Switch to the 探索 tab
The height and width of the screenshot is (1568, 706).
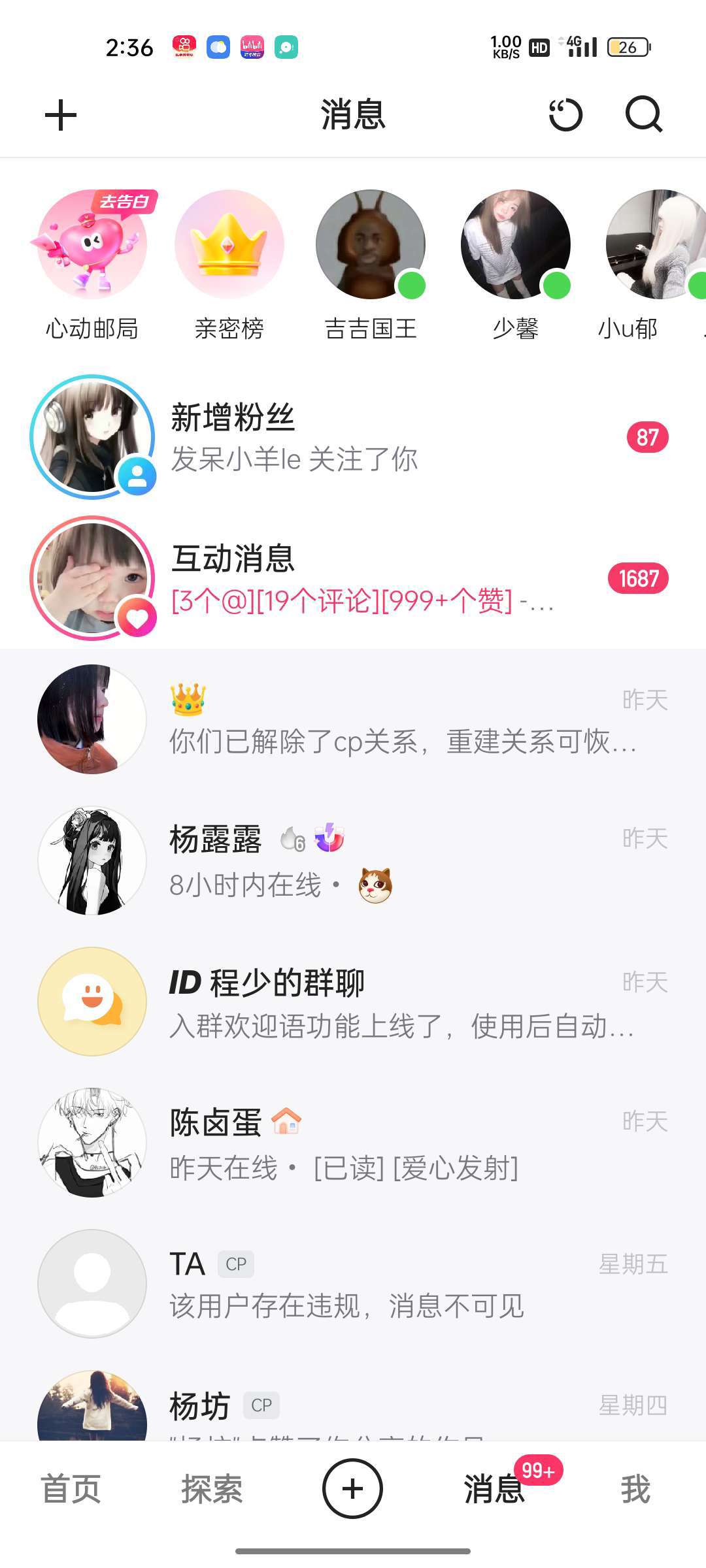point(212,1489)
